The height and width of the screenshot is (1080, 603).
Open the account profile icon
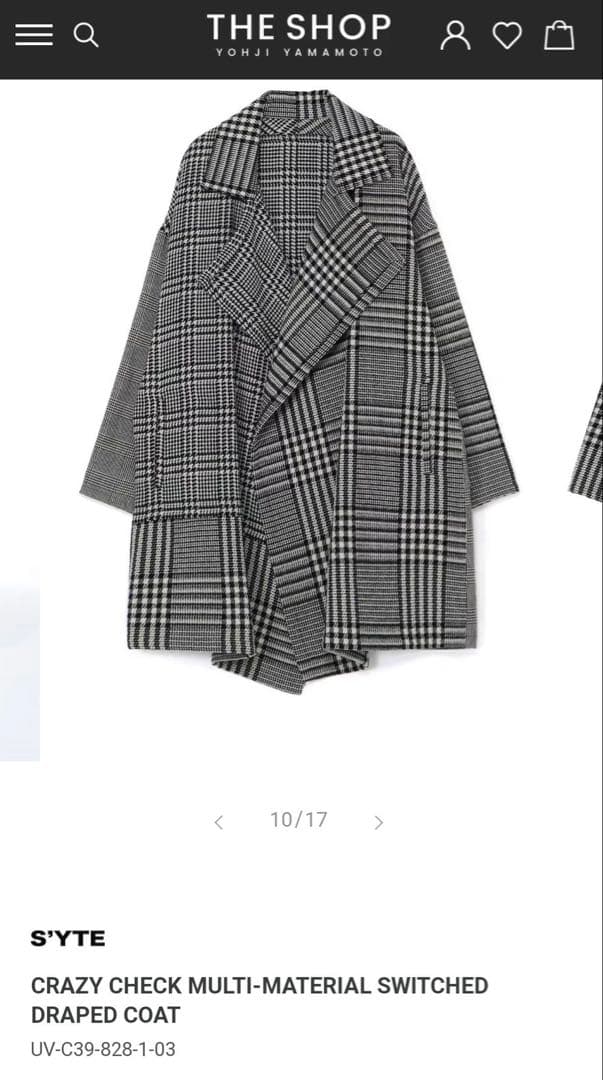pyautogui.click(x=455, y=35)
